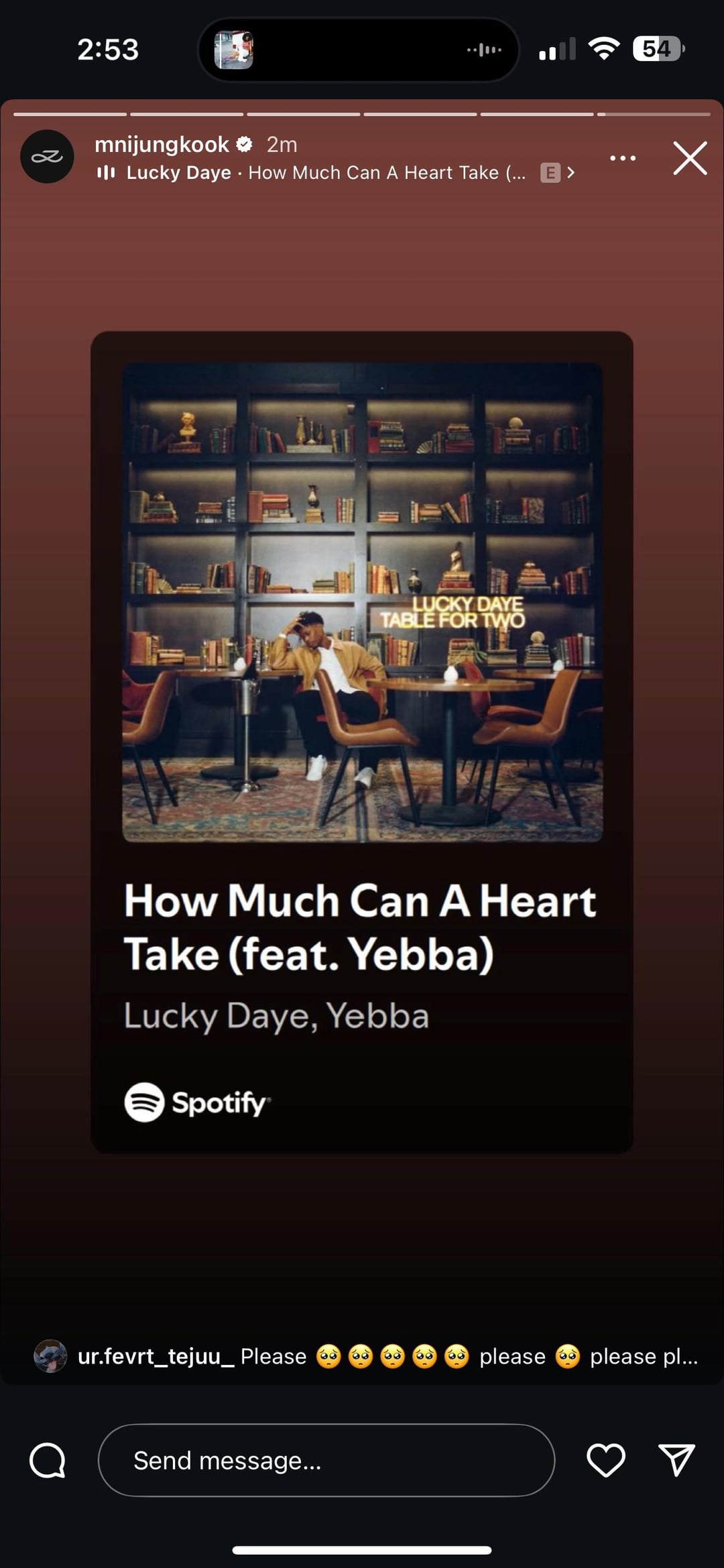Open the comment bubble icon

pyautogui.click(x=48, y=1460)
